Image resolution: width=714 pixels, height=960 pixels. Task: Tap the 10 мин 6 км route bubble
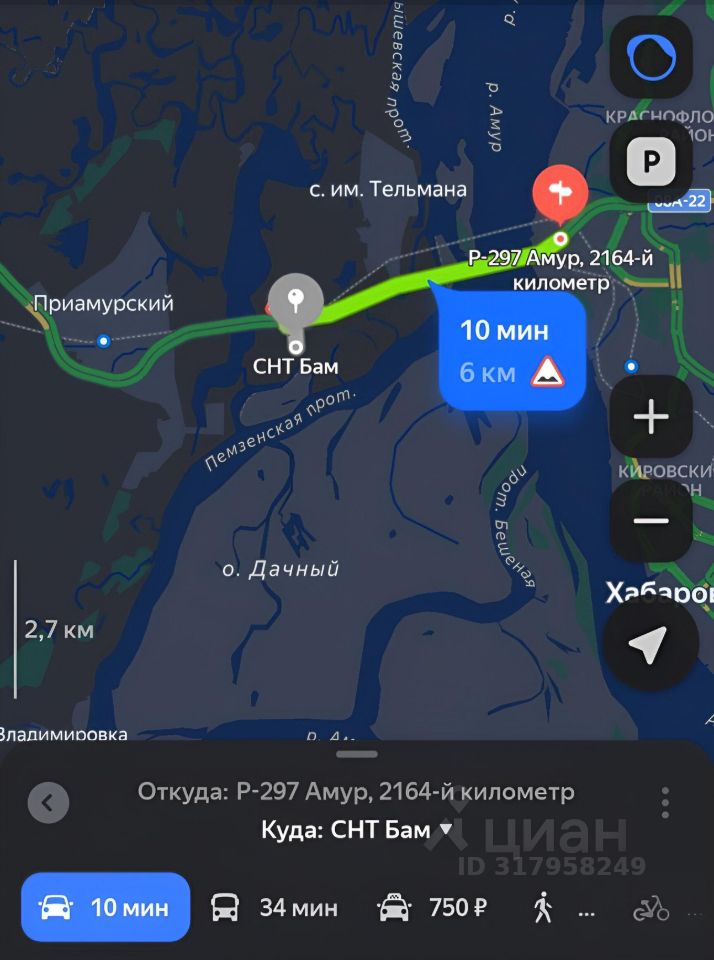(511, 352)
